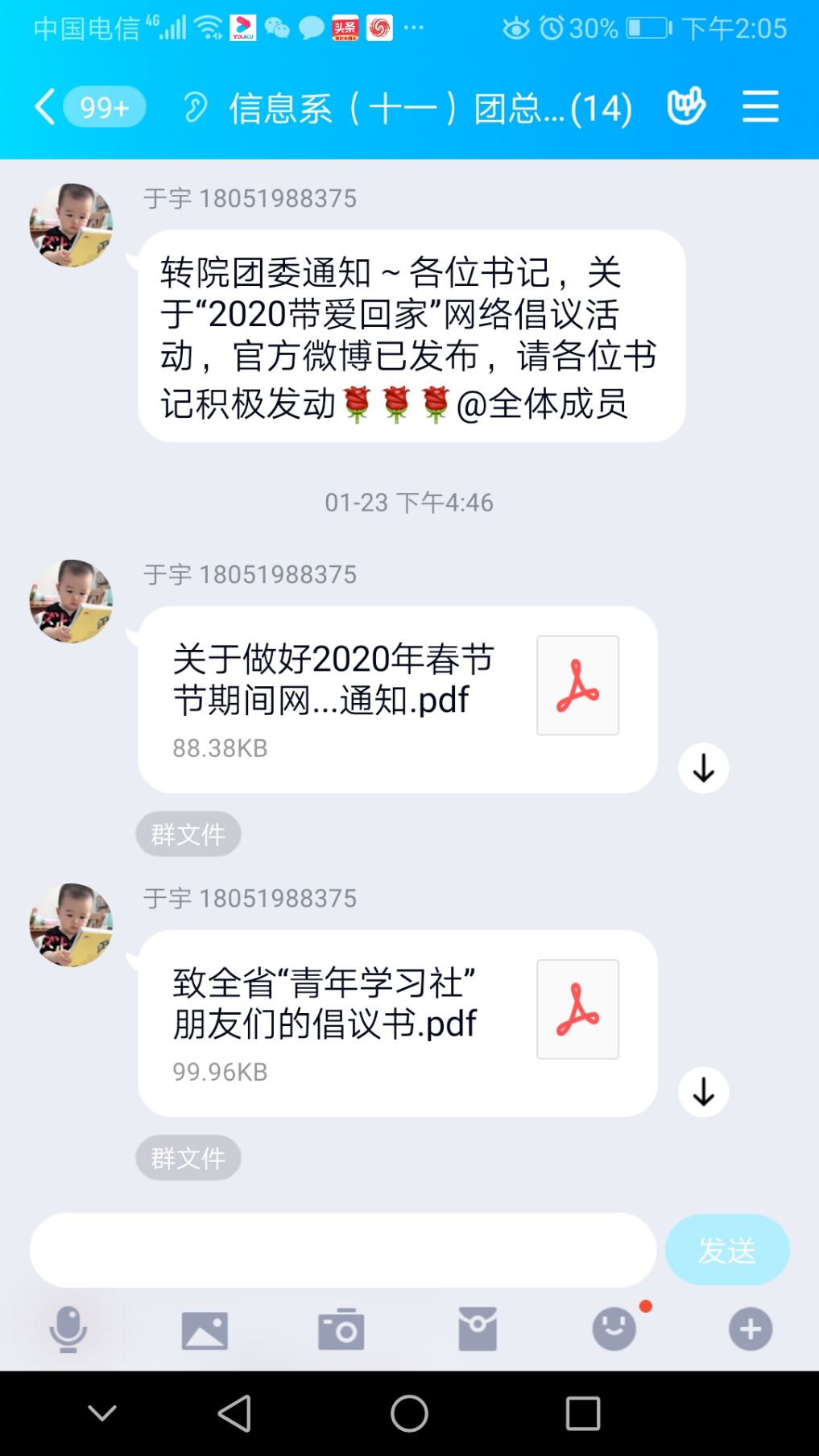Open the 致全省“青年学习社” PDF file
This screenshot has height=1456, width=819.
[x=397, y=1023]
